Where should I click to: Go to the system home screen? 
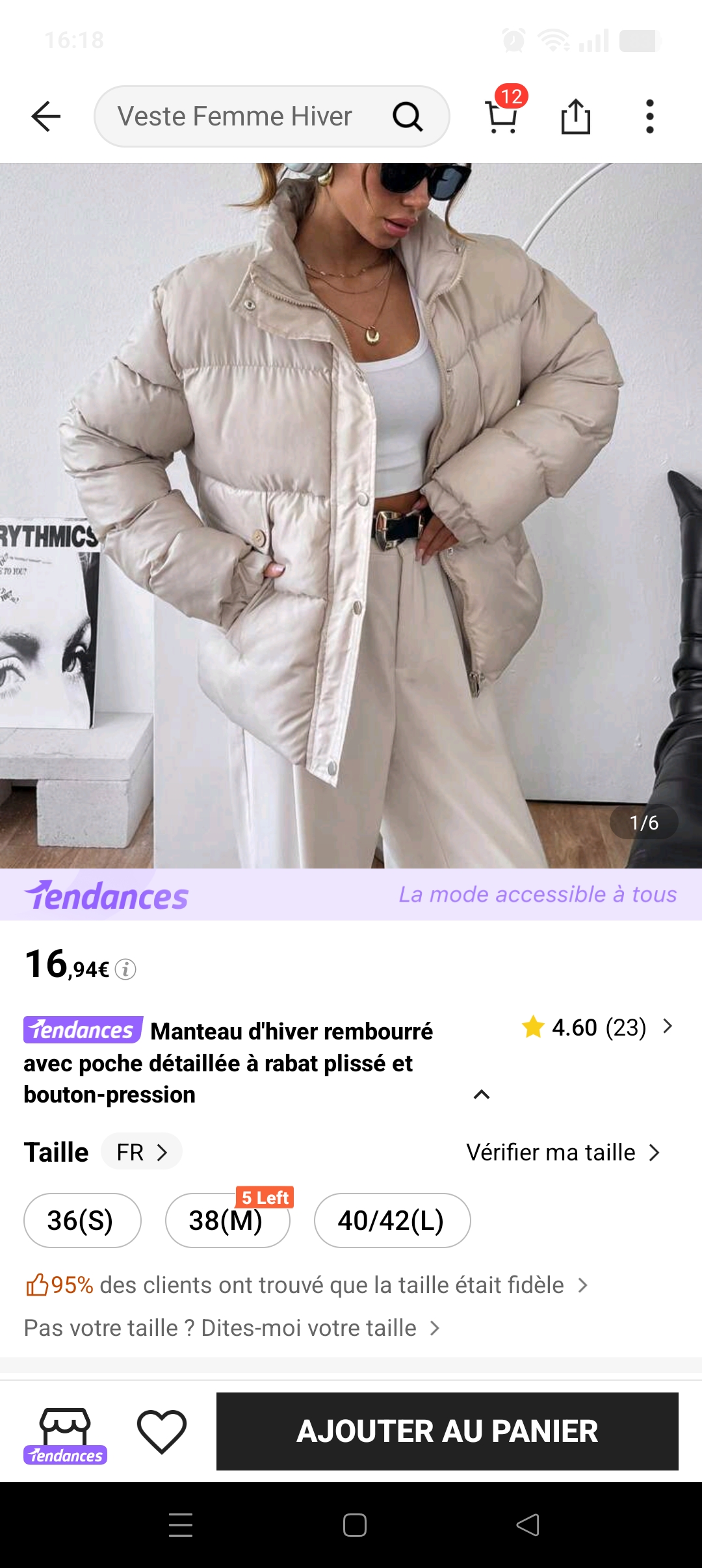coord(354,1525)
